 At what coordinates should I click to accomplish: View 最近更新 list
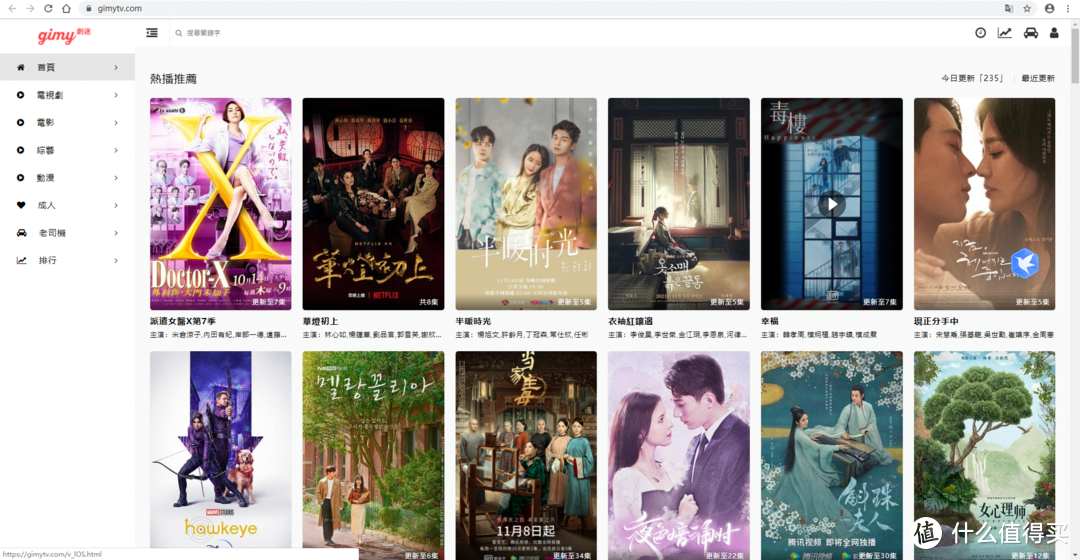pos(1037,78)
